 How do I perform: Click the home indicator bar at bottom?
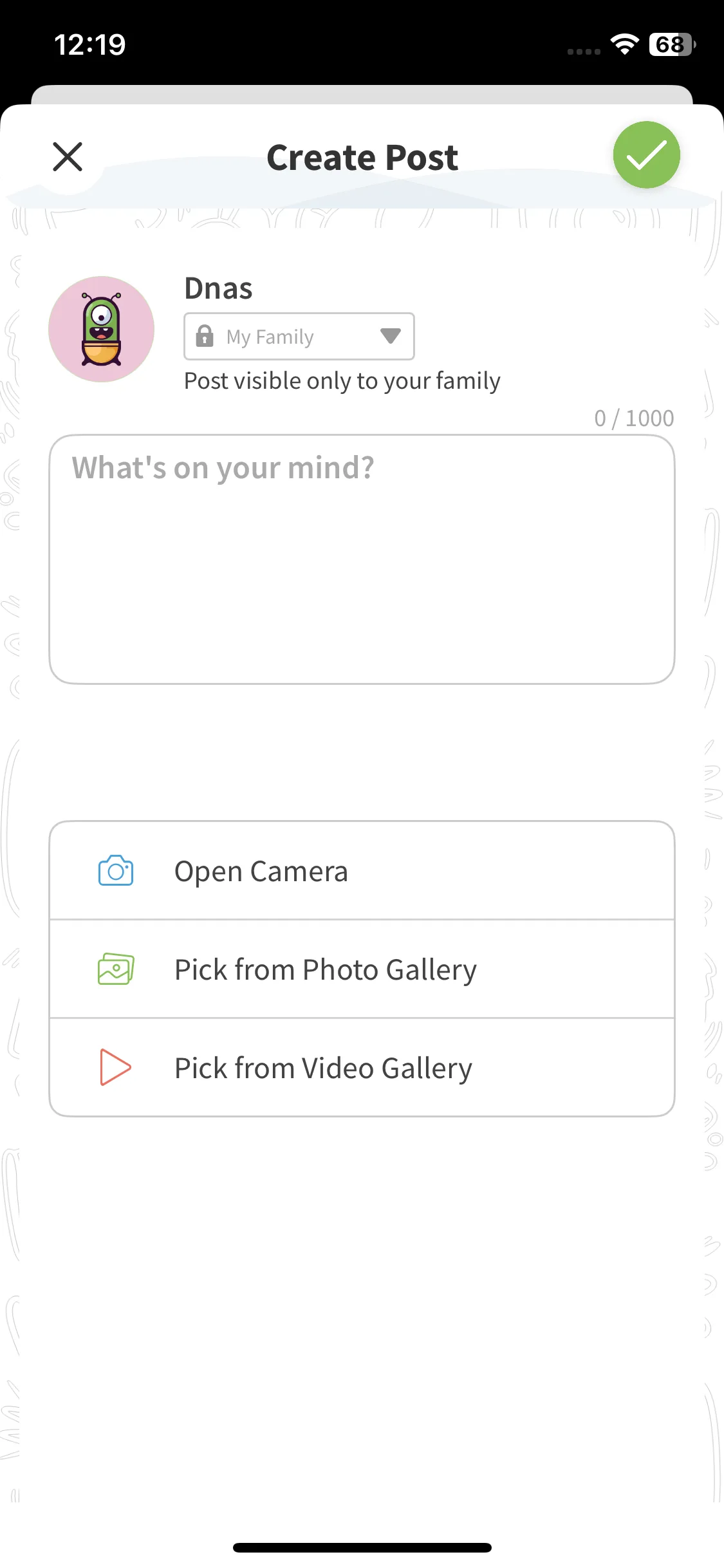(x=362, y=1547)
